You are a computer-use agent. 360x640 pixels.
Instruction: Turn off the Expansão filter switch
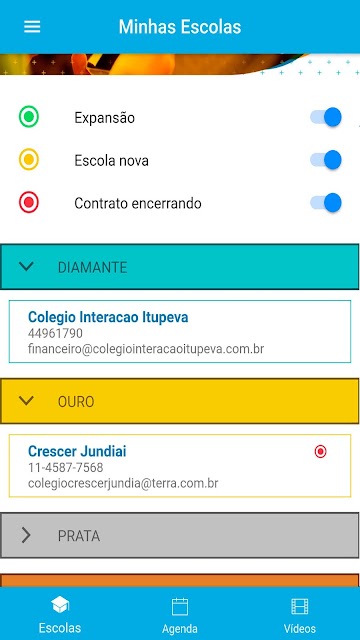coord(325,118)
